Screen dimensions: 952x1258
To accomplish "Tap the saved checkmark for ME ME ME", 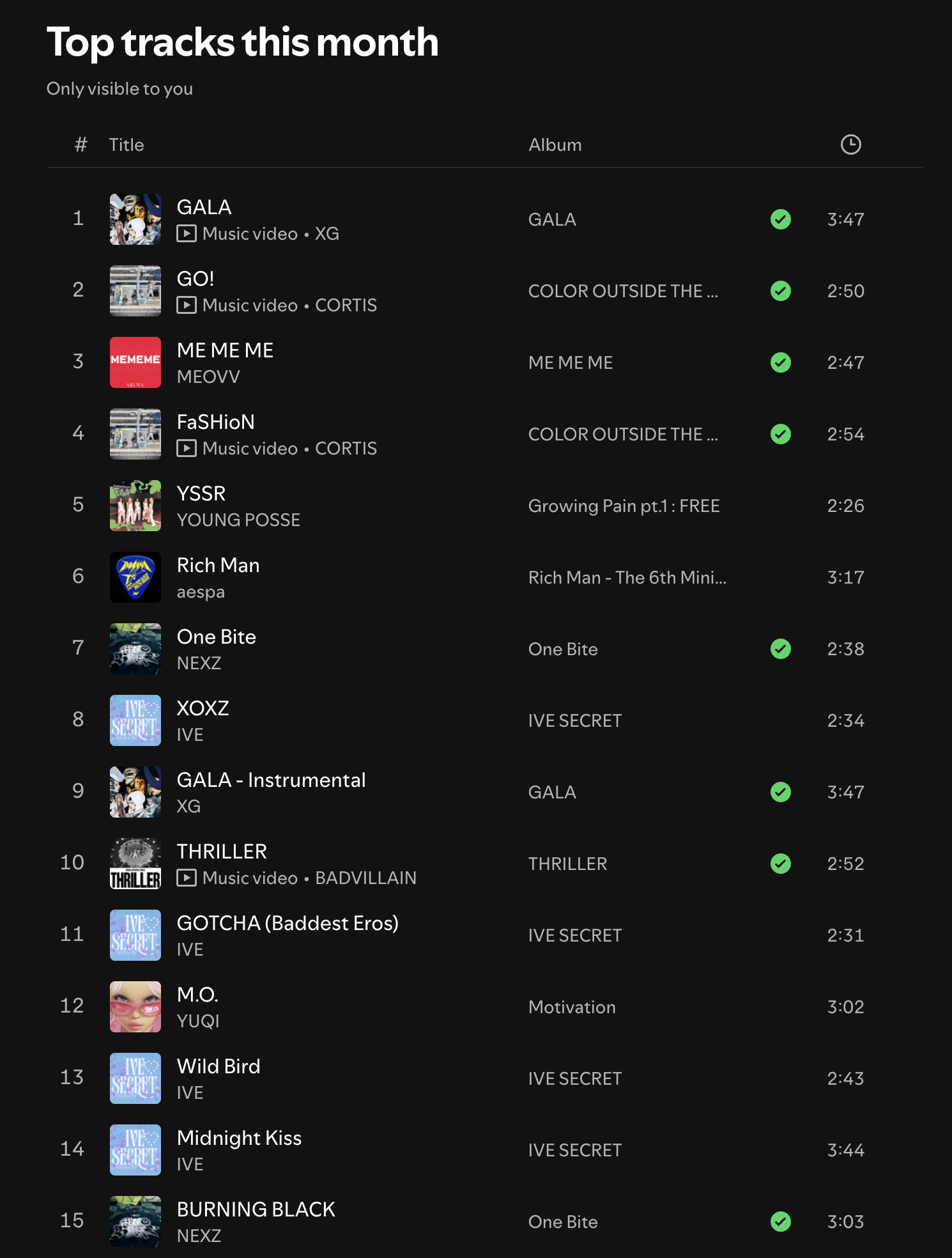I will (780, 362).
